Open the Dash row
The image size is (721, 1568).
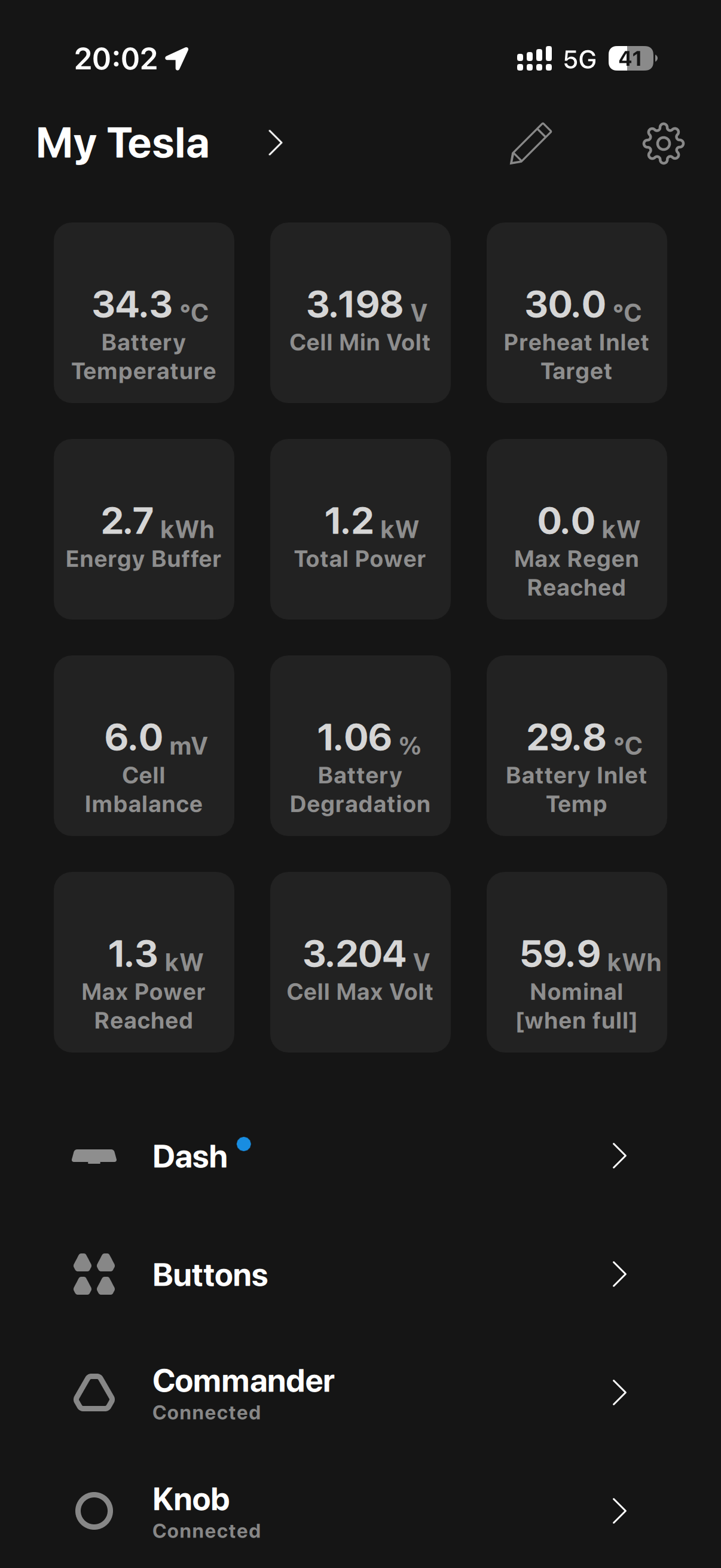(360, 1155)
